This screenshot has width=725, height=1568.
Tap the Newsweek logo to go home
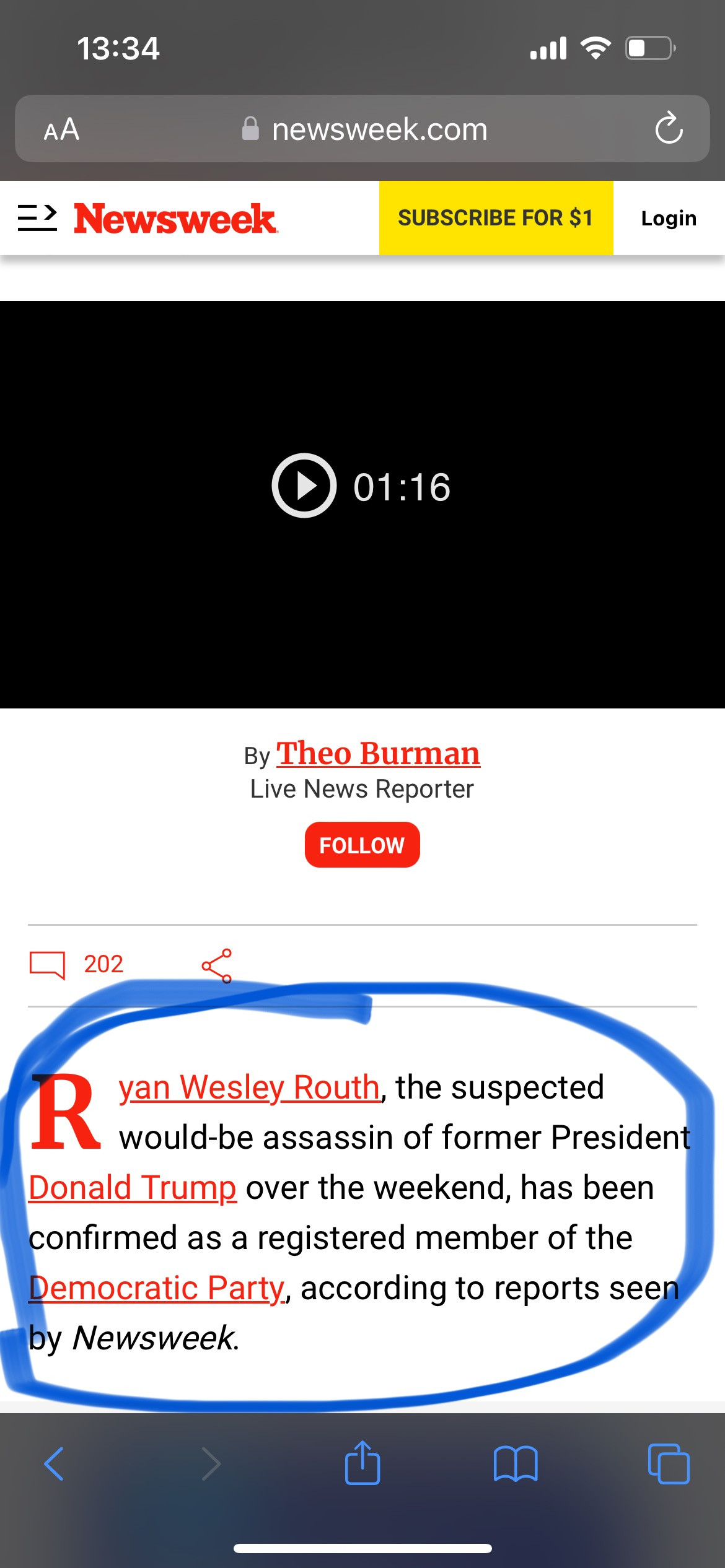coord(175,219)
